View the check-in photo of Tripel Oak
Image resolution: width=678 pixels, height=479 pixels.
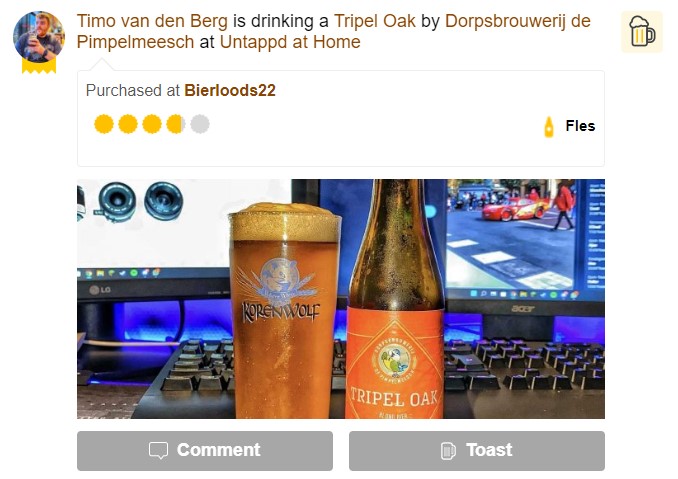(x=340, y=298)
